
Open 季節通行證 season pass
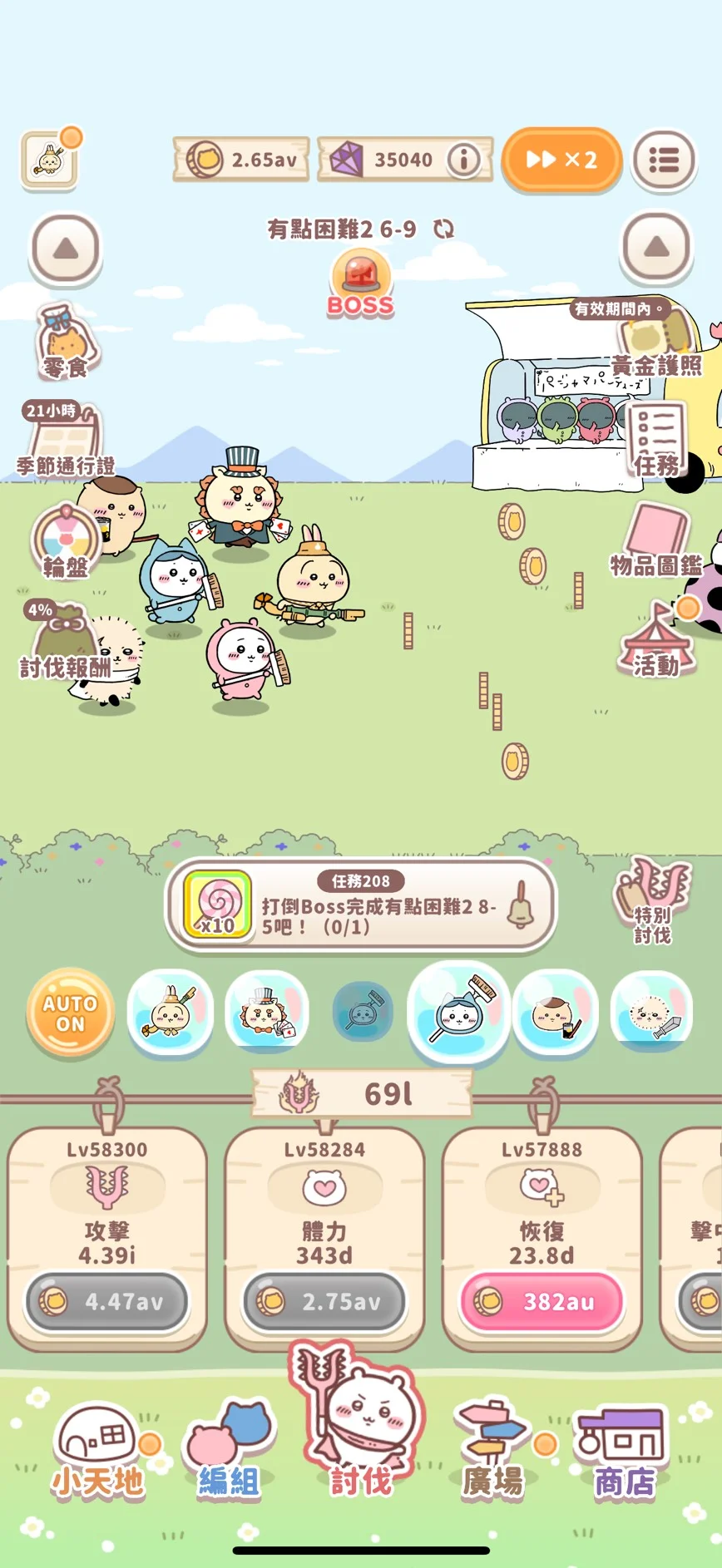click(66, 439)
